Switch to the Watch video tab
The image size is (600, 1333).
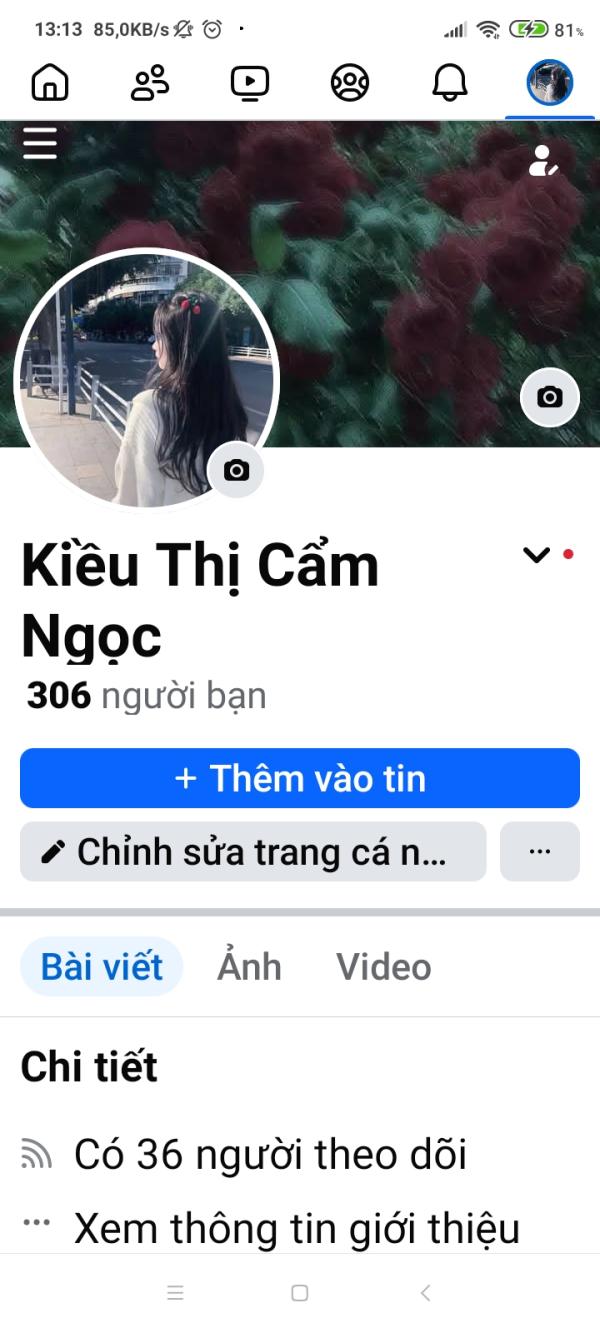click(250, 83)
